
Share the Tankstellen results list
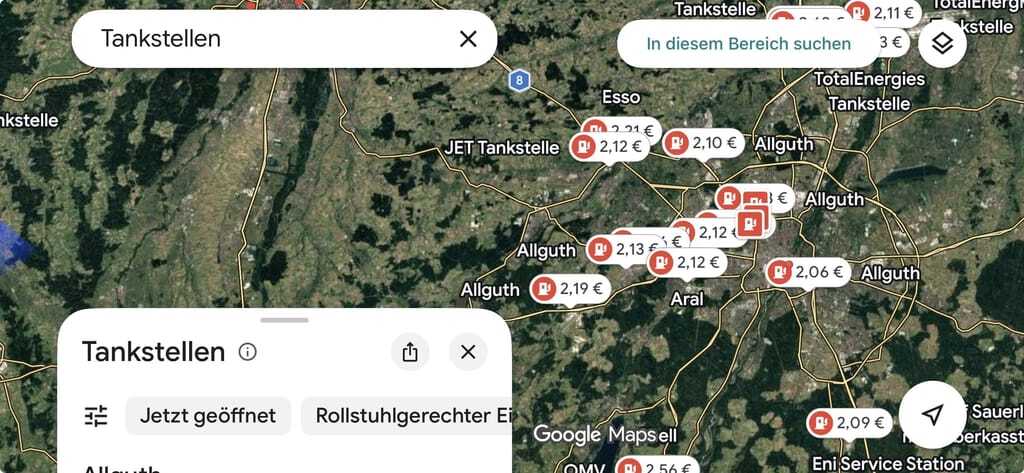410,352
